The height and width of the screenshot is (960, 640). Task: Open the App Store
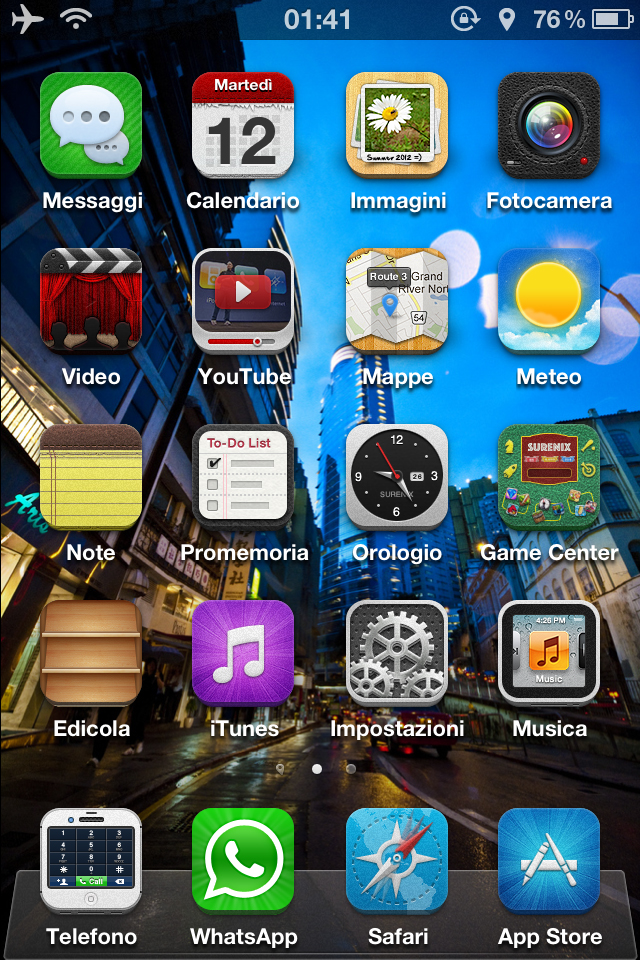pyautogui.click(x=549, y=860)
